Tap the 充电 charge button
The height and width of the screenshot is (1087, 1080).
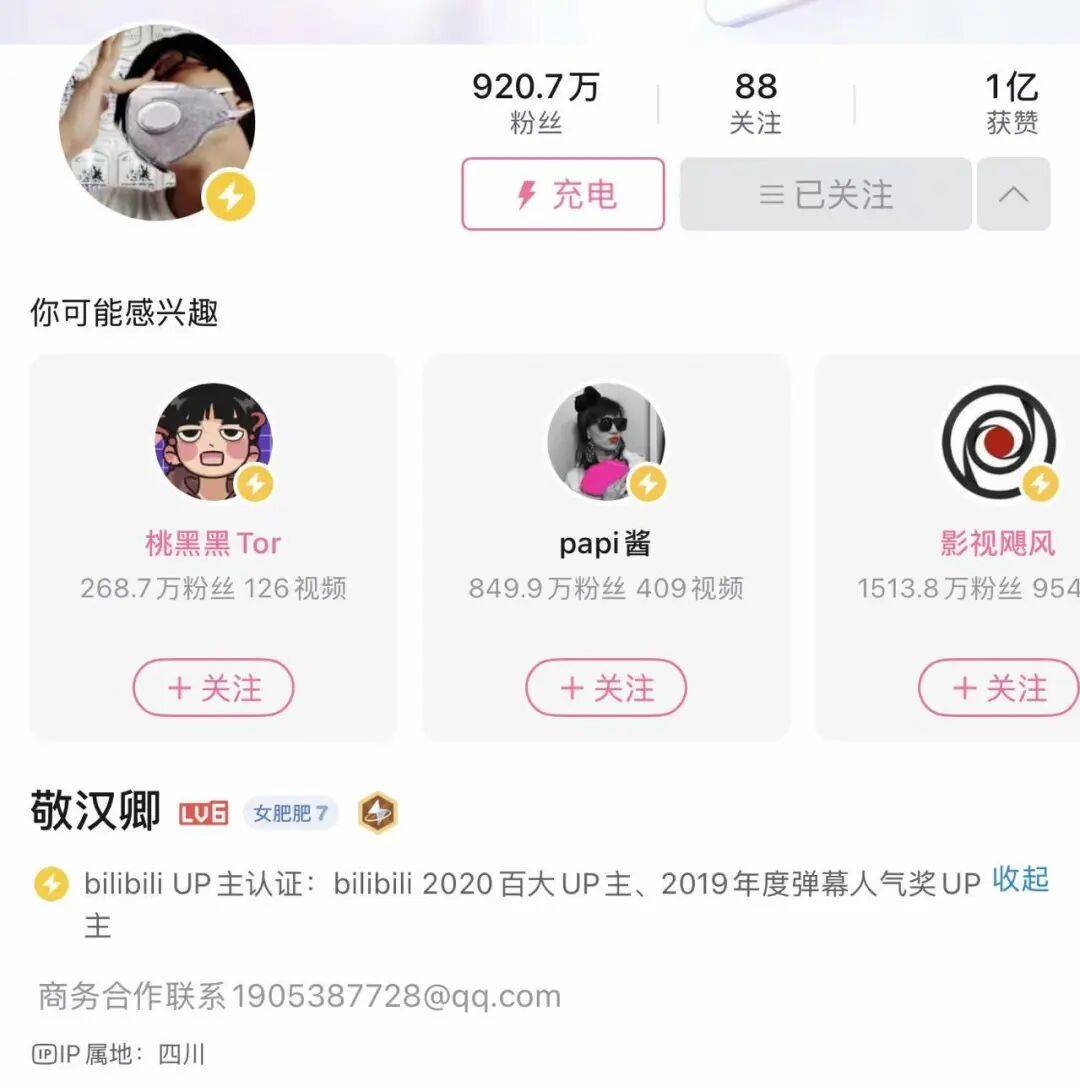pyautogui.click(x=563, y=194)
